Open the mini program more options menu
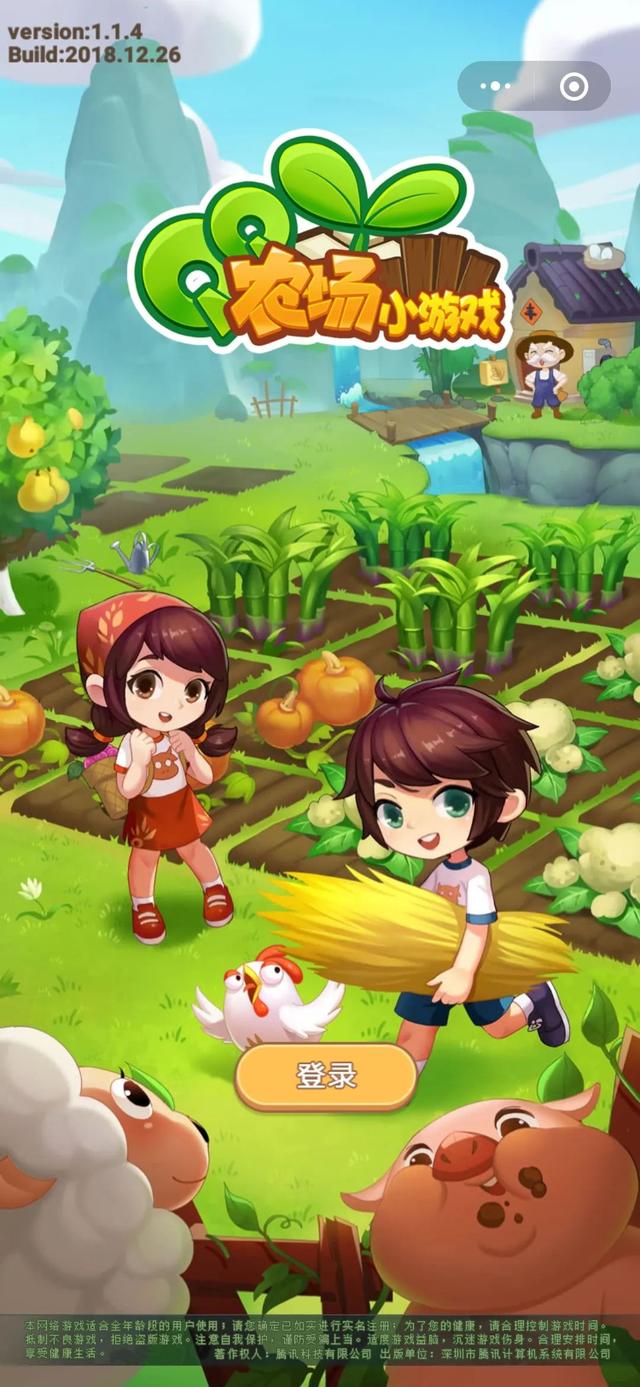This screenshot has height=1387, width=640. pyautogui.click(x=495, y=87)
